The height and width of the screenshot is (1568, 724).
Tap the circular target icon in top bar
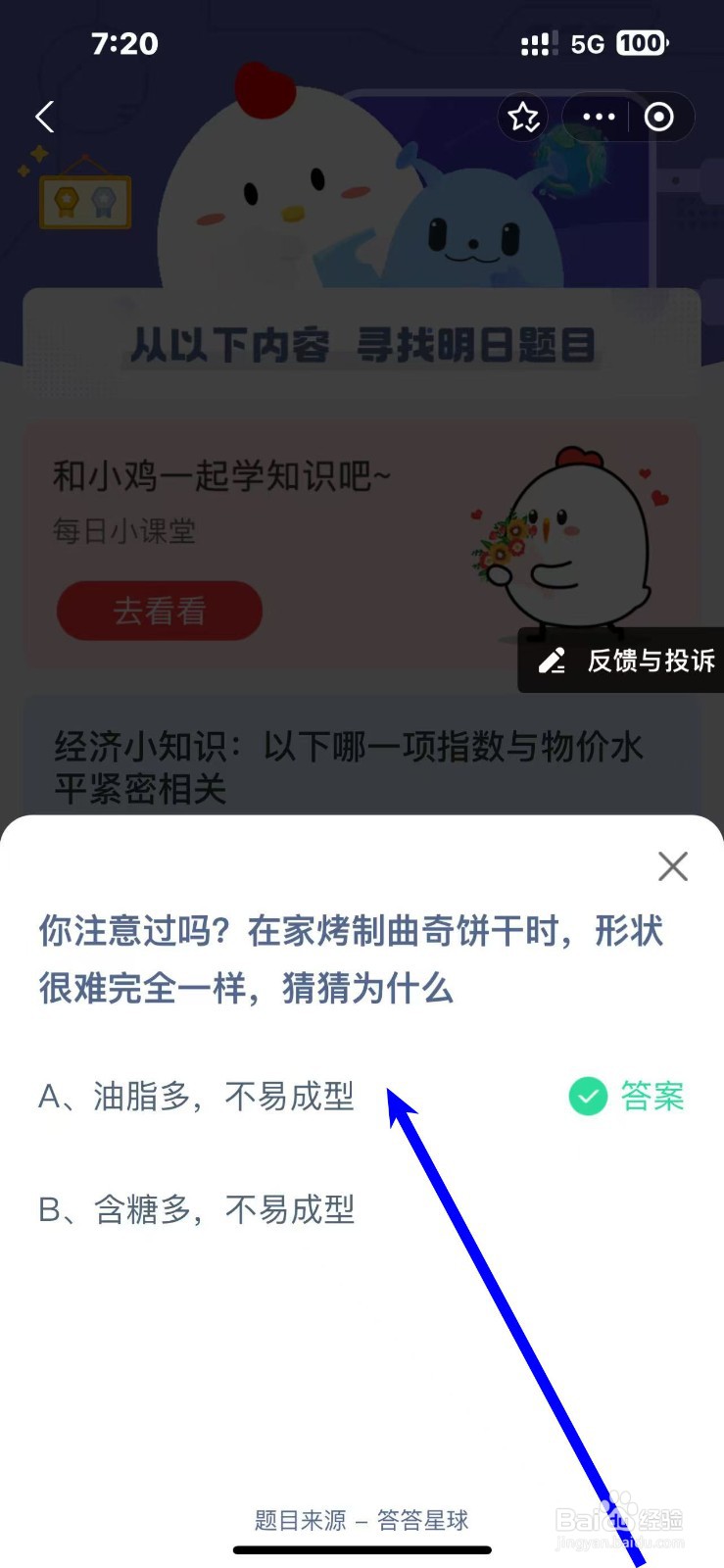[657, 117]
